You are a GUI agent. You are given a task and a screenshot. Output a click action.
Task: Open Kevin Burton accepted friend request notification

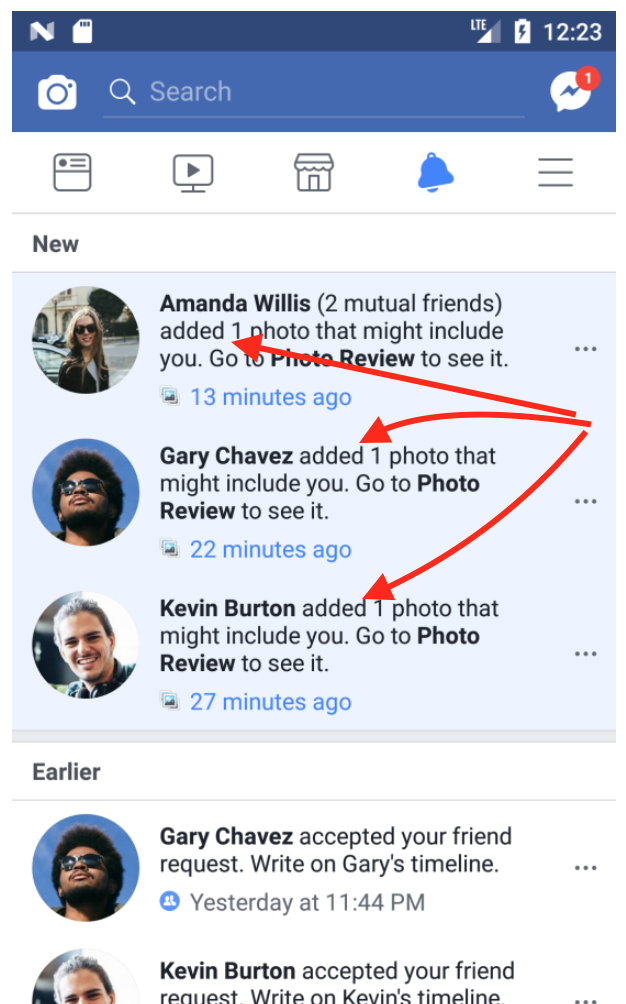tap(330, 980)
